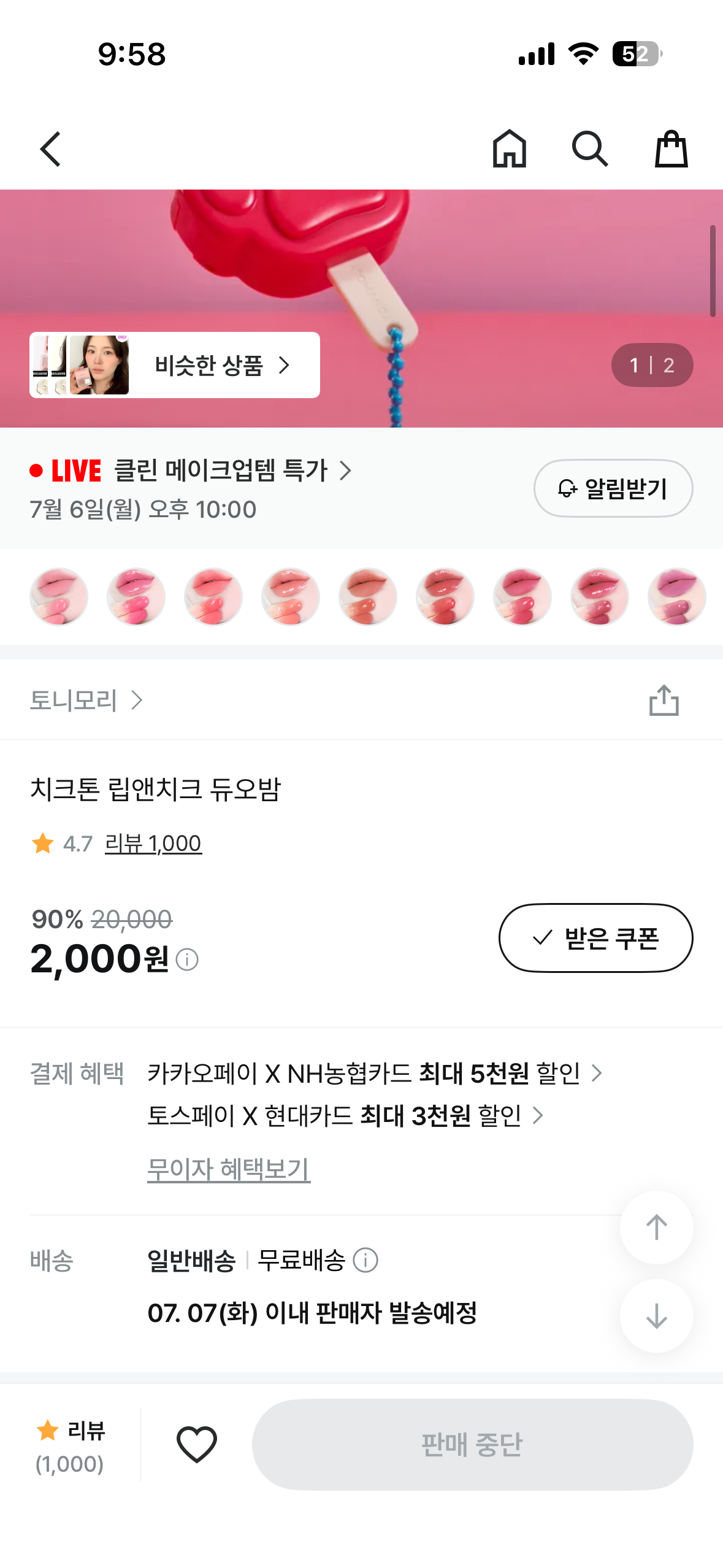Viewport: 723px width, 1568px height.
Task: View similar products (비슷한 상품)
Action: pos(175,365)
